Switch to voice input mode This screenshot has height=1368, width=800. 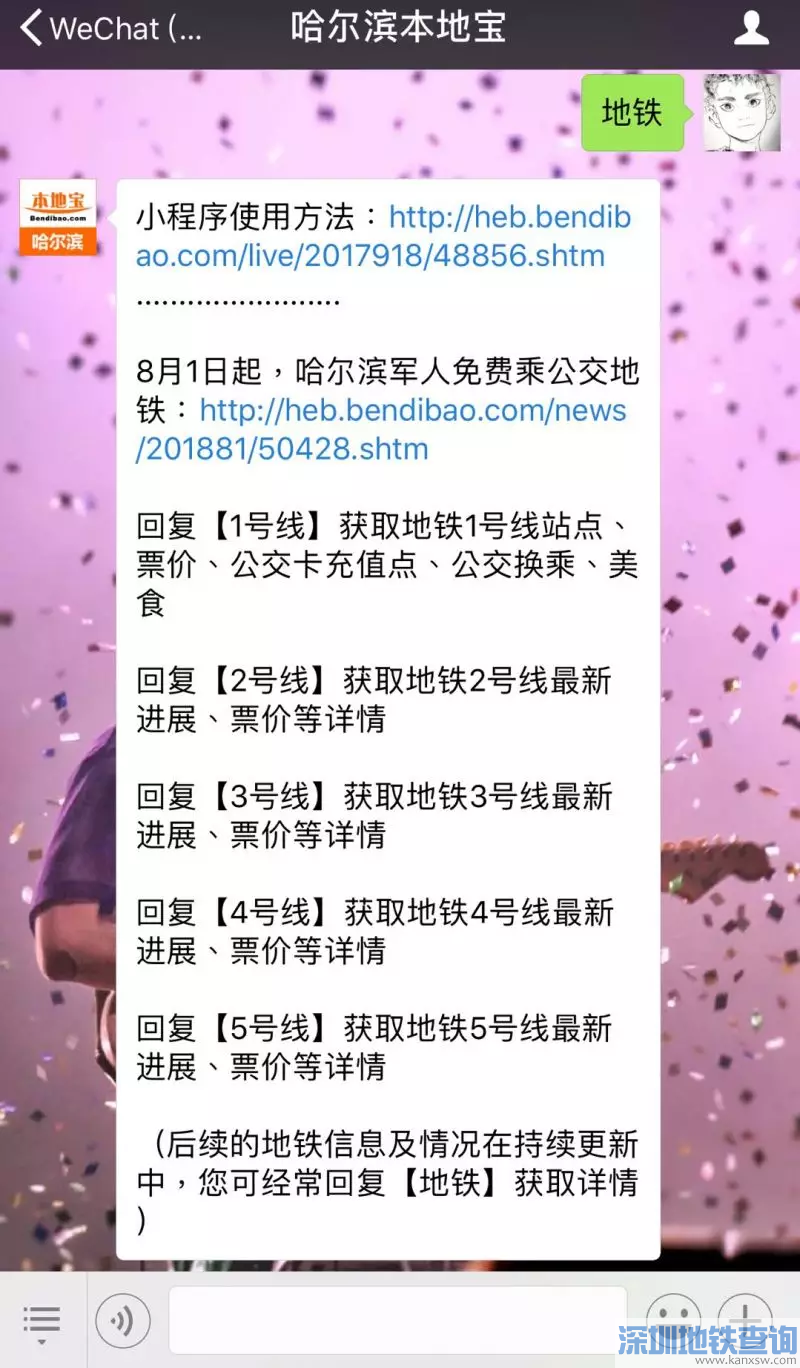coord(123,1320)
